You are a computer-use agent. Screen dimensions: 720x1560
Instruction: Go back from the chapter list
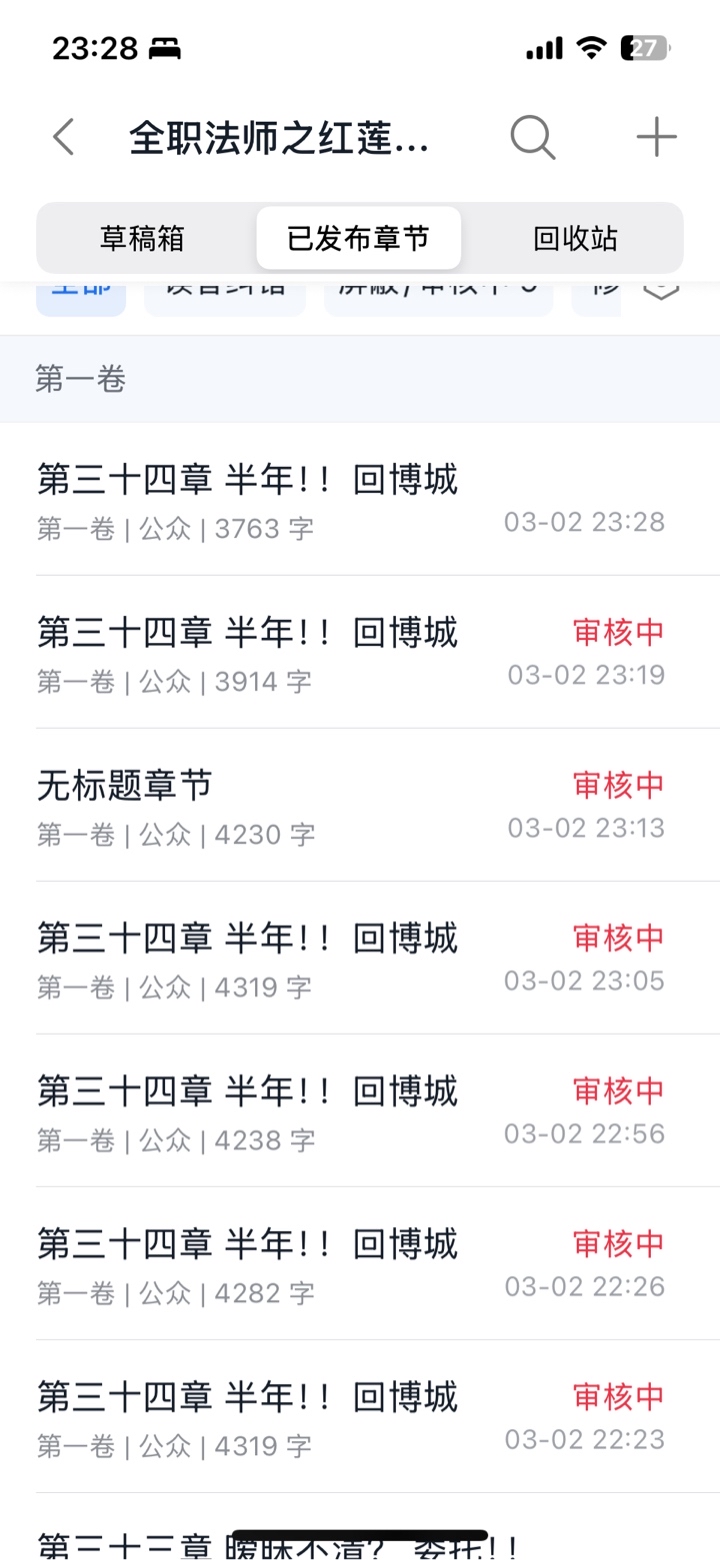[x=64, y=138]
